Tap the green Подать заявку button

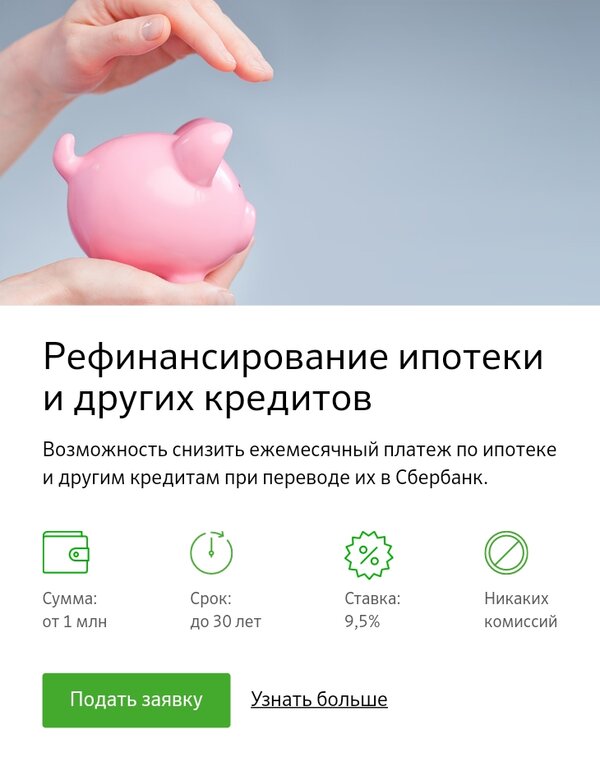pos(136,700)
